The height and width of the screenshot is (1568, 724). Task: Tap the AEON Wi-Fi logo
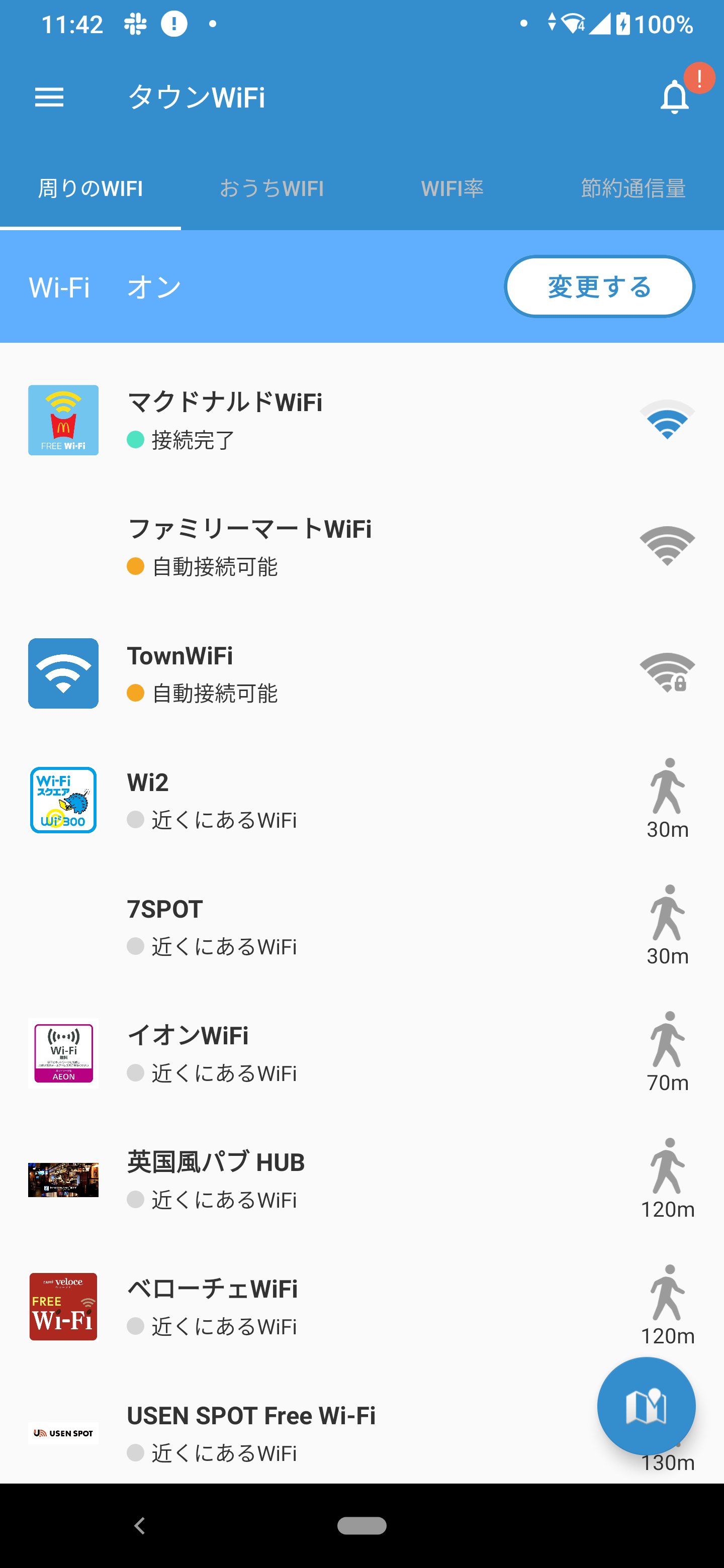(63, 1052)
